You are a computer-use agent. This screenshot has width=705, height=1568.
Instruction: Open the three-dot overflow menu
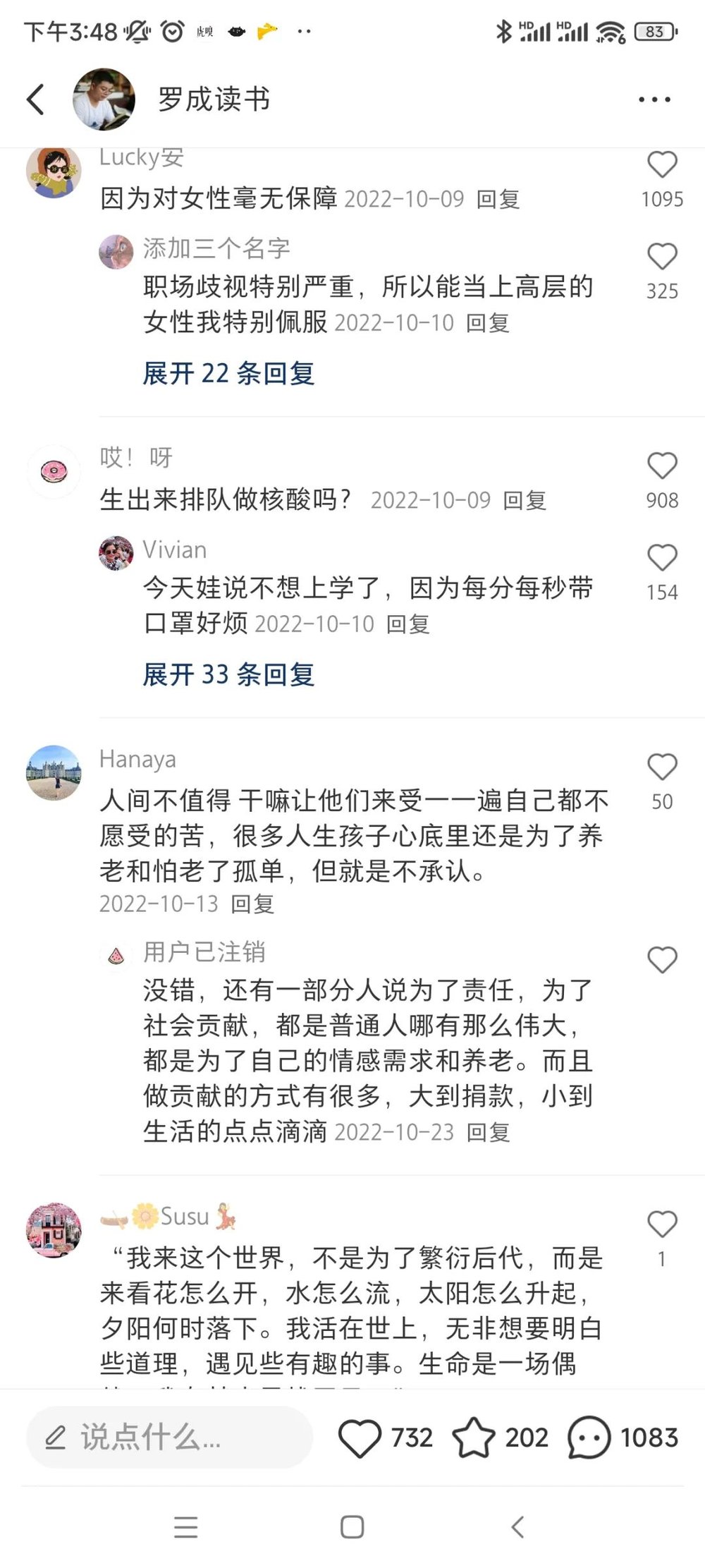pyautogui.click(x=654, y=99)
